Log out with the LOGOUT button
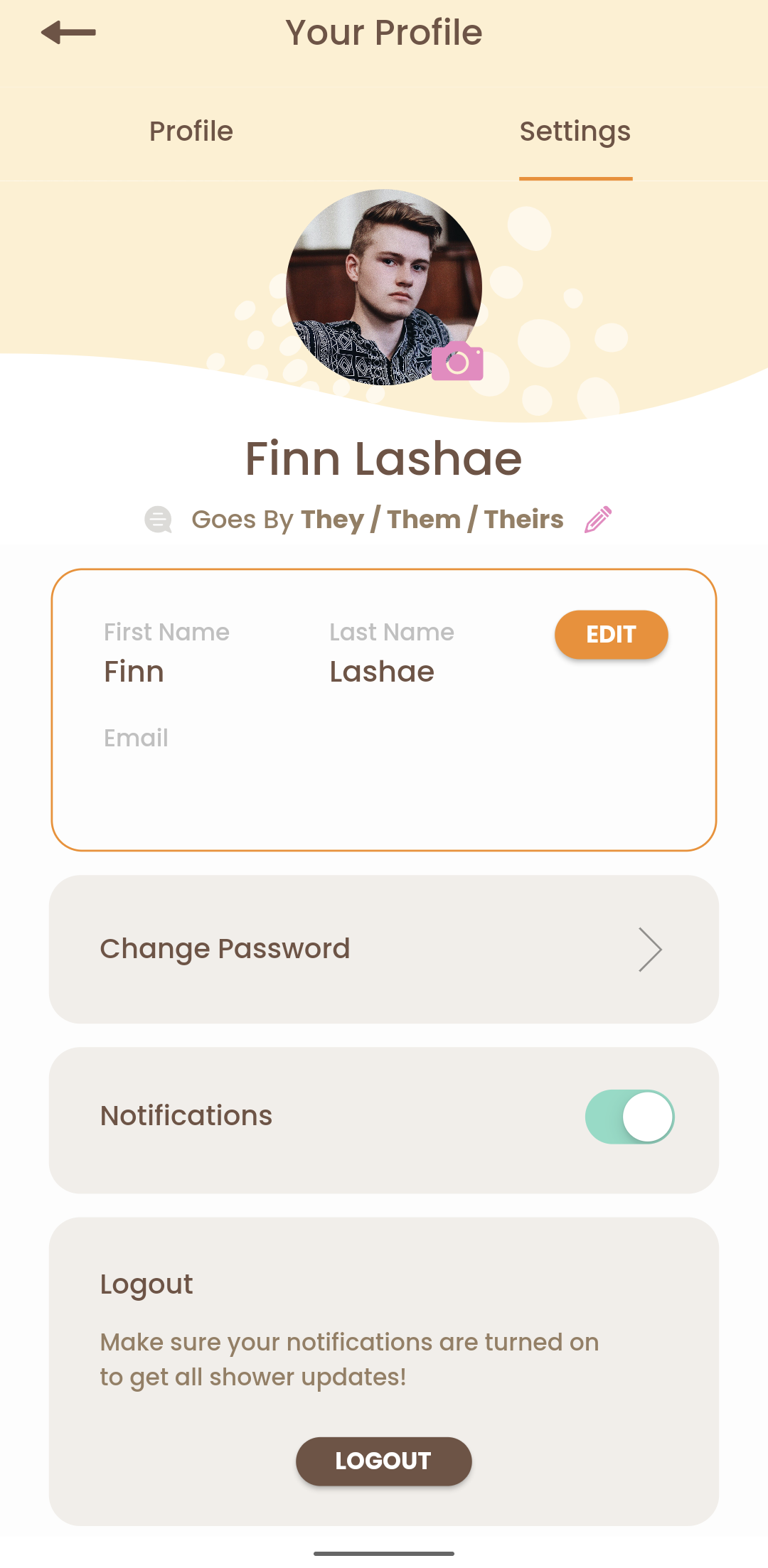Viewport: 768px width, 1568px height. pyautogui.click(x=383, y=1461)
